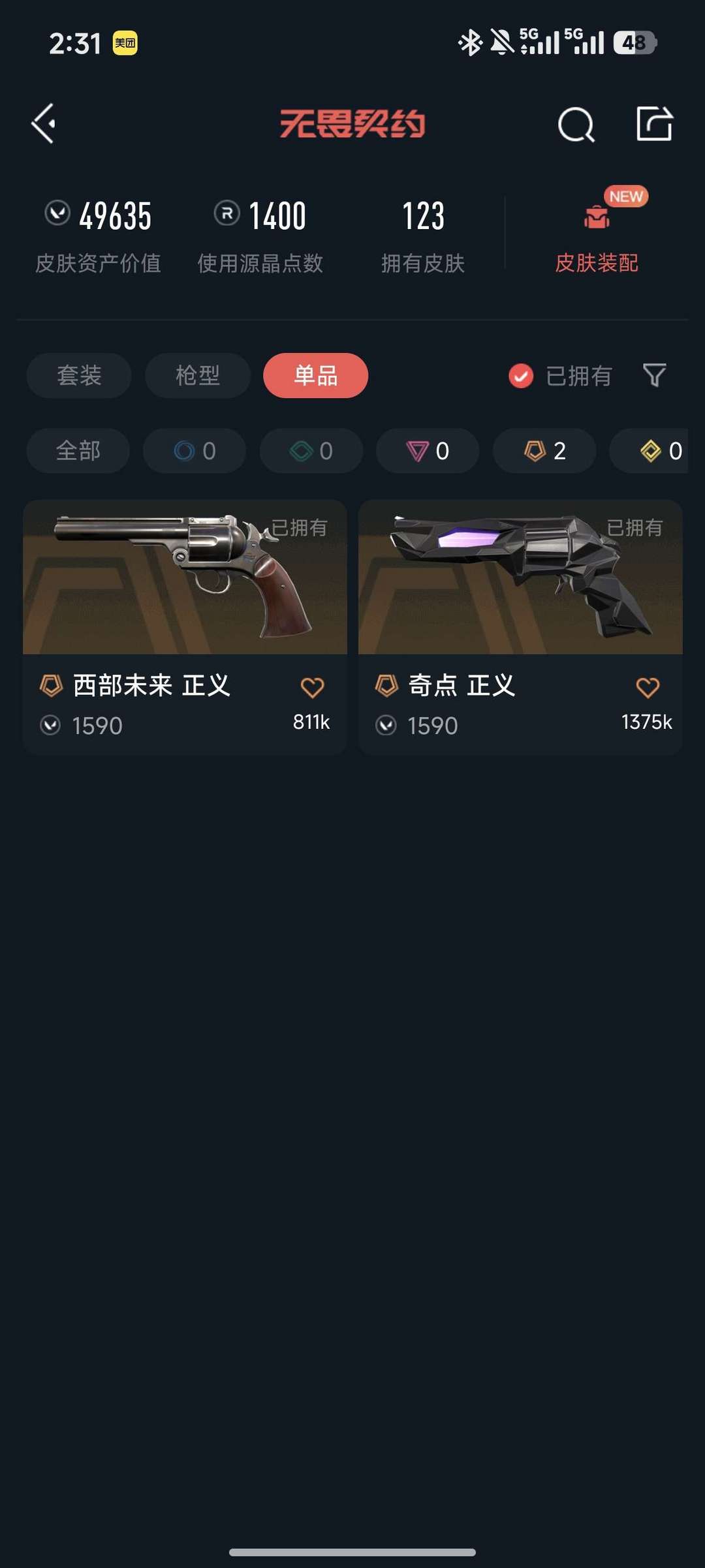705x1568 pixels.
Task: Open the funnel filter options
Action: 654,375
